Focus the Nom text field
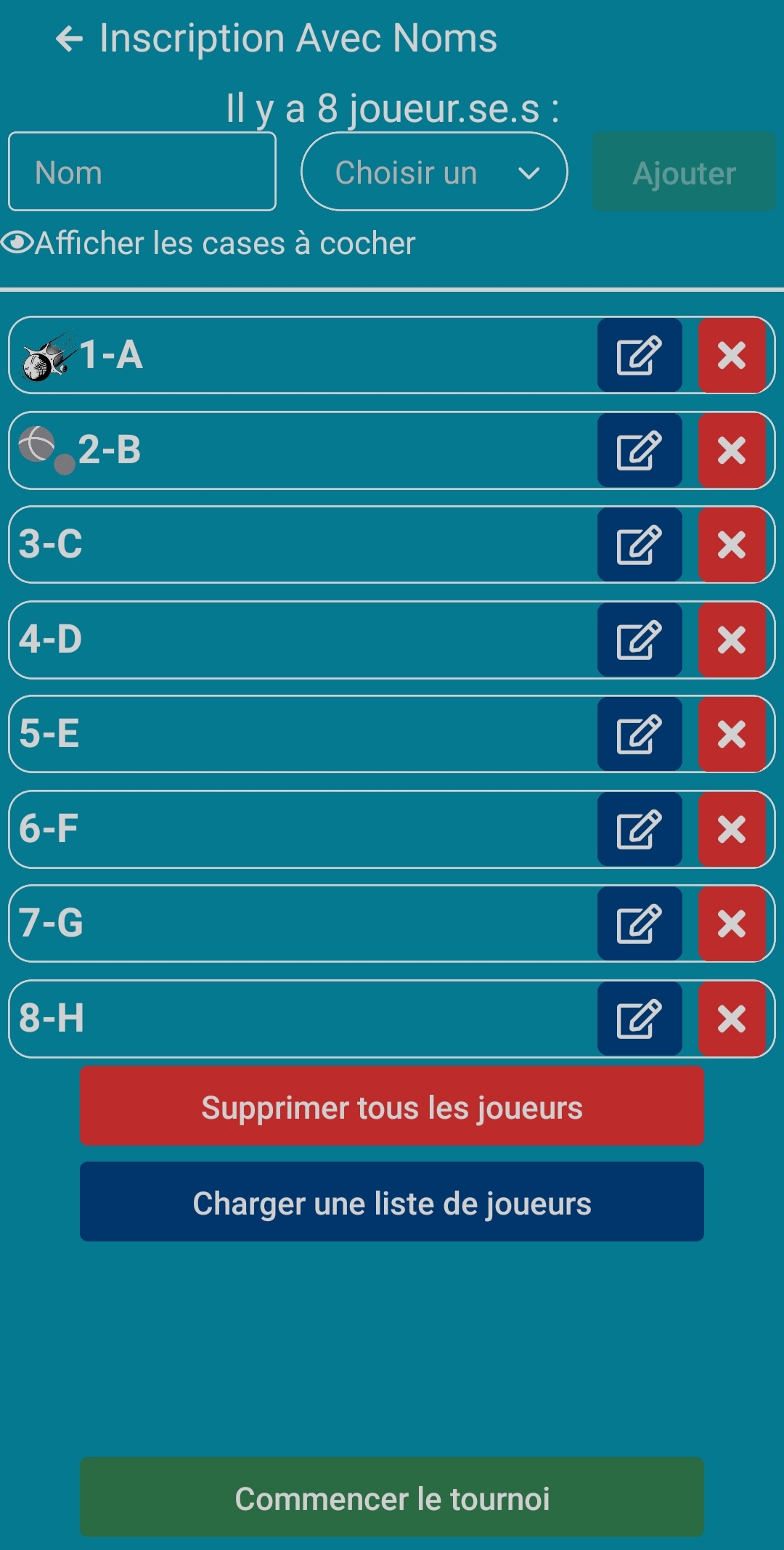 [x=142, y=172]
